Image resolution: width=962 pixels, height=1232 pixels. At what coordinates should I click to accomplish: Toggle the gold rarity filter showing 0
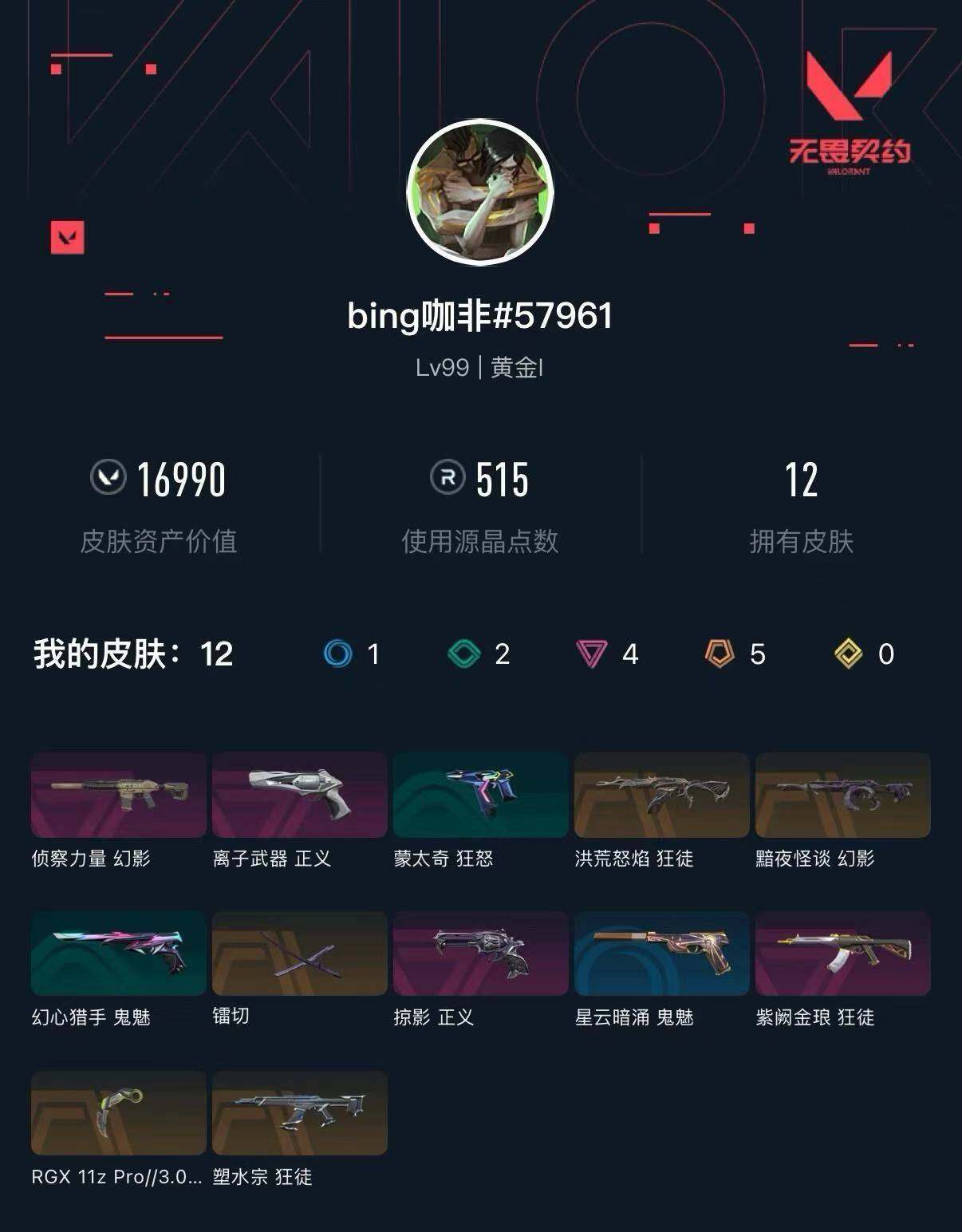click(x=847, y=654)
